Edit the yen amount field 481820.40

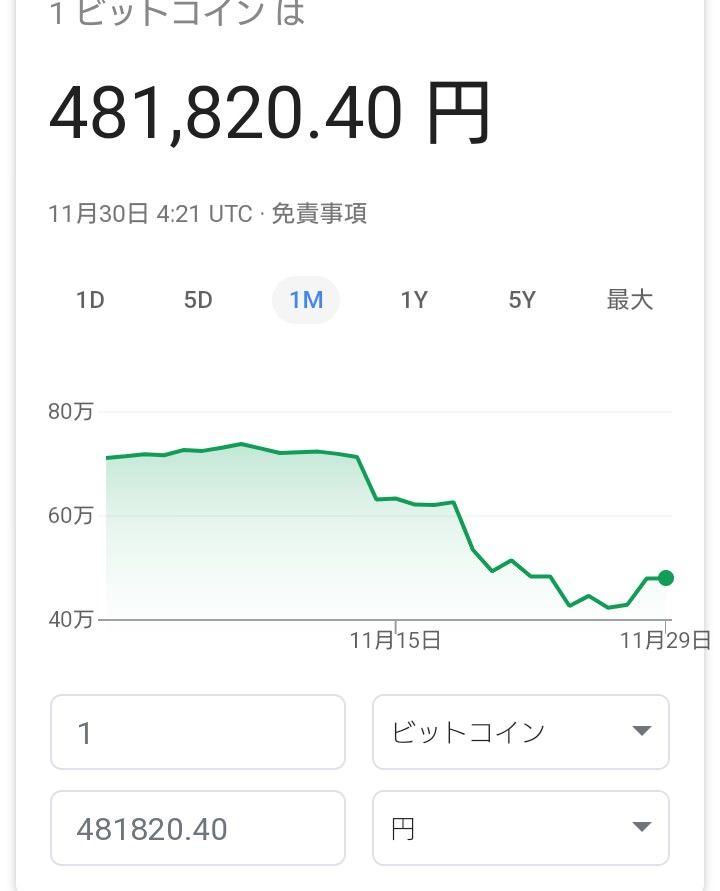tap(198, 828)
